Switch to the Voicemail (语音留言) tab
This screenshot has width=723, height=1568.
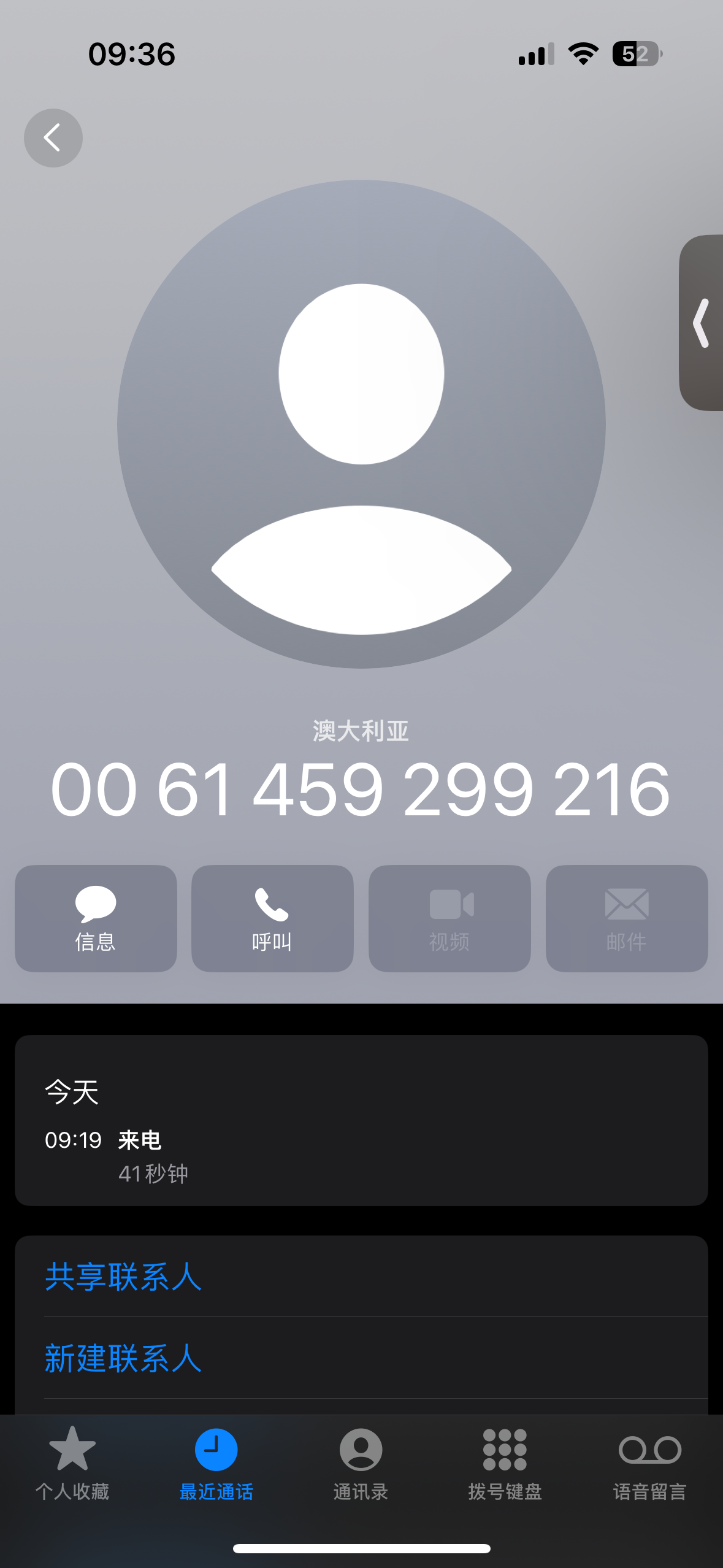click(649, 1463)
